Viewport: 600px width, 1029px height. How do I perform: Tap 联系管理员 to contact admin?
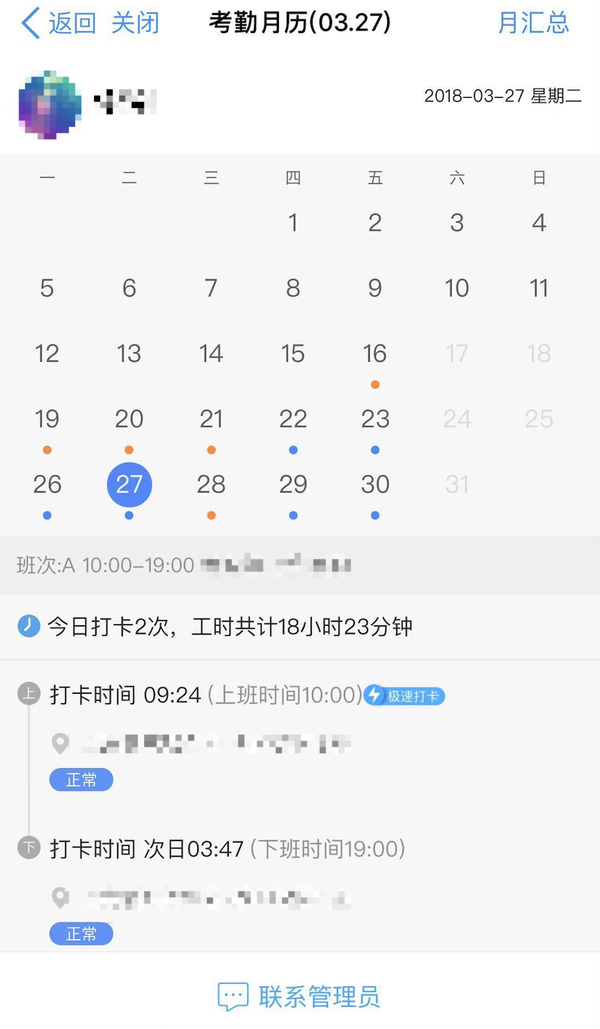coord(300,996)
